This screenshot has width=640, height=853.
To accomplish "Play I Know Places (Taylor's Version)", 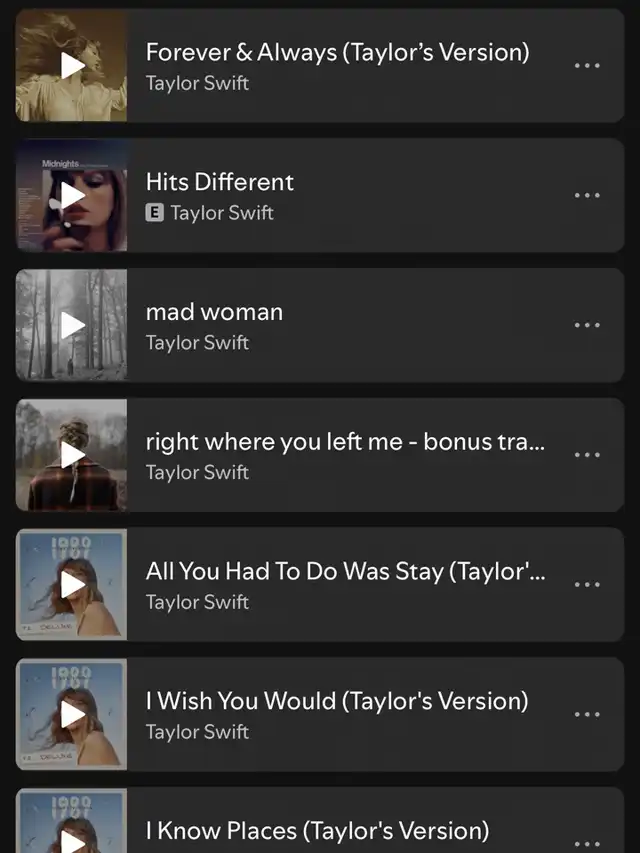I will 72,838.
